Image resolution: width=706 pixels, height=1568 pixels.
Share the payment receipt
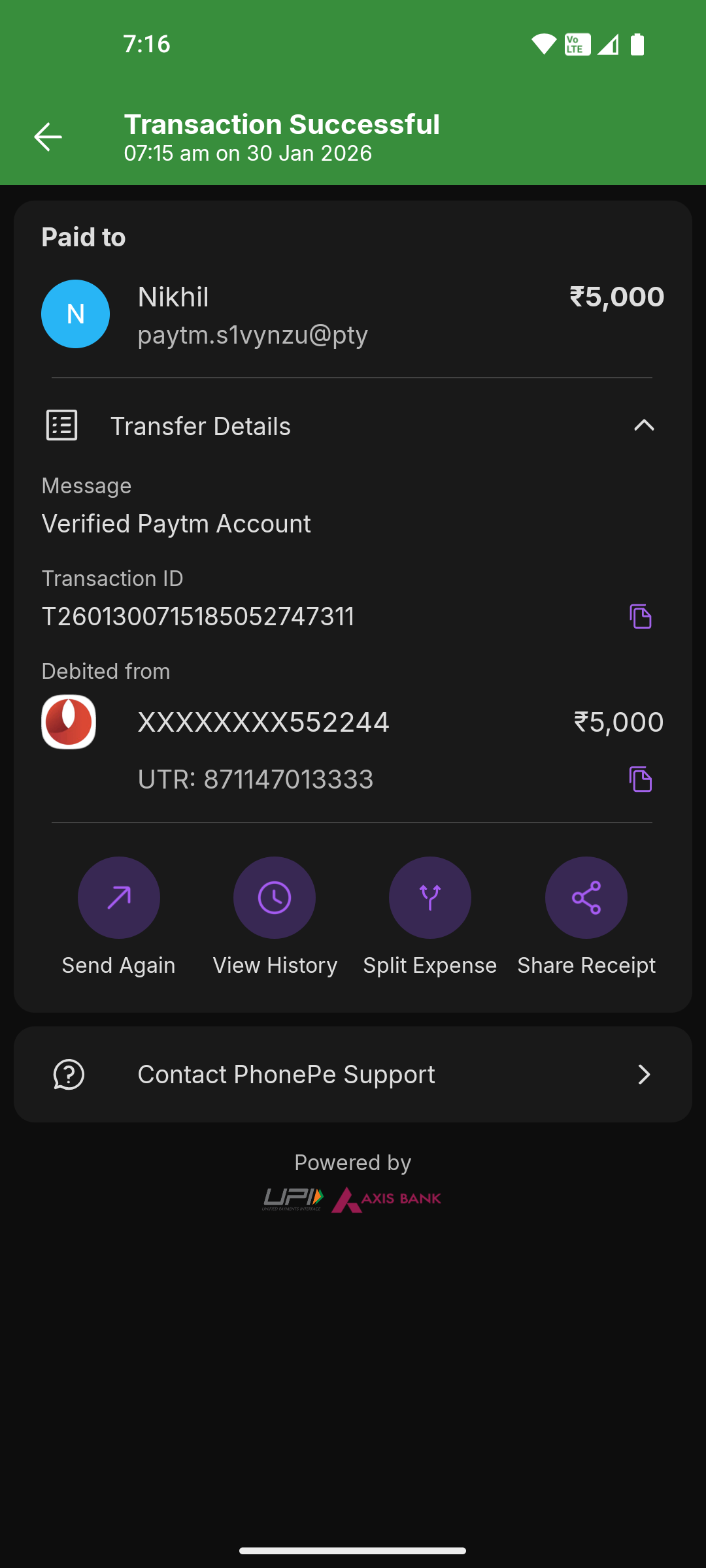[x=586, y=898]
